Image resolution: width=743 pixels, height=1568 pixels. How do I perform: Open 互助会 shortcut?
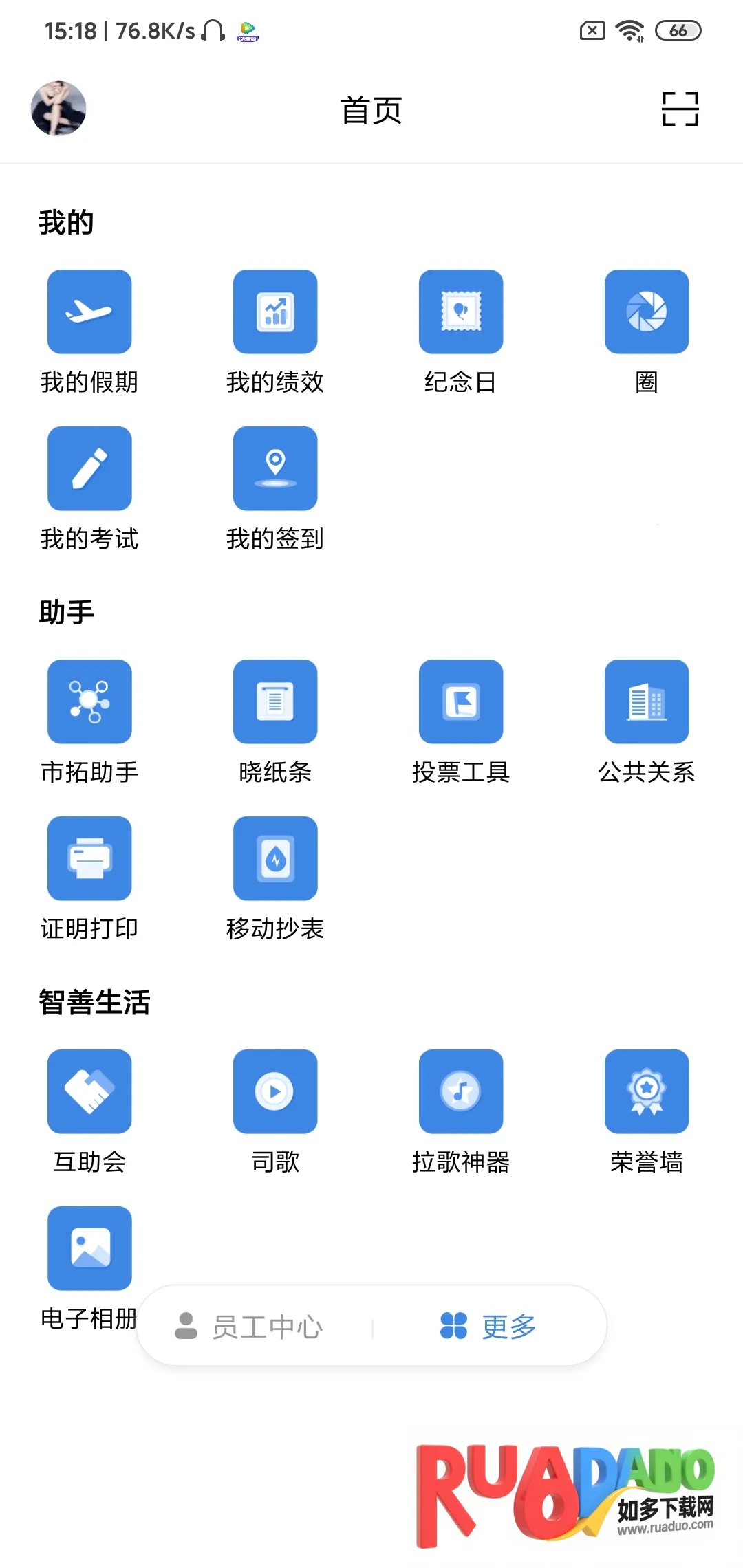89,1092
